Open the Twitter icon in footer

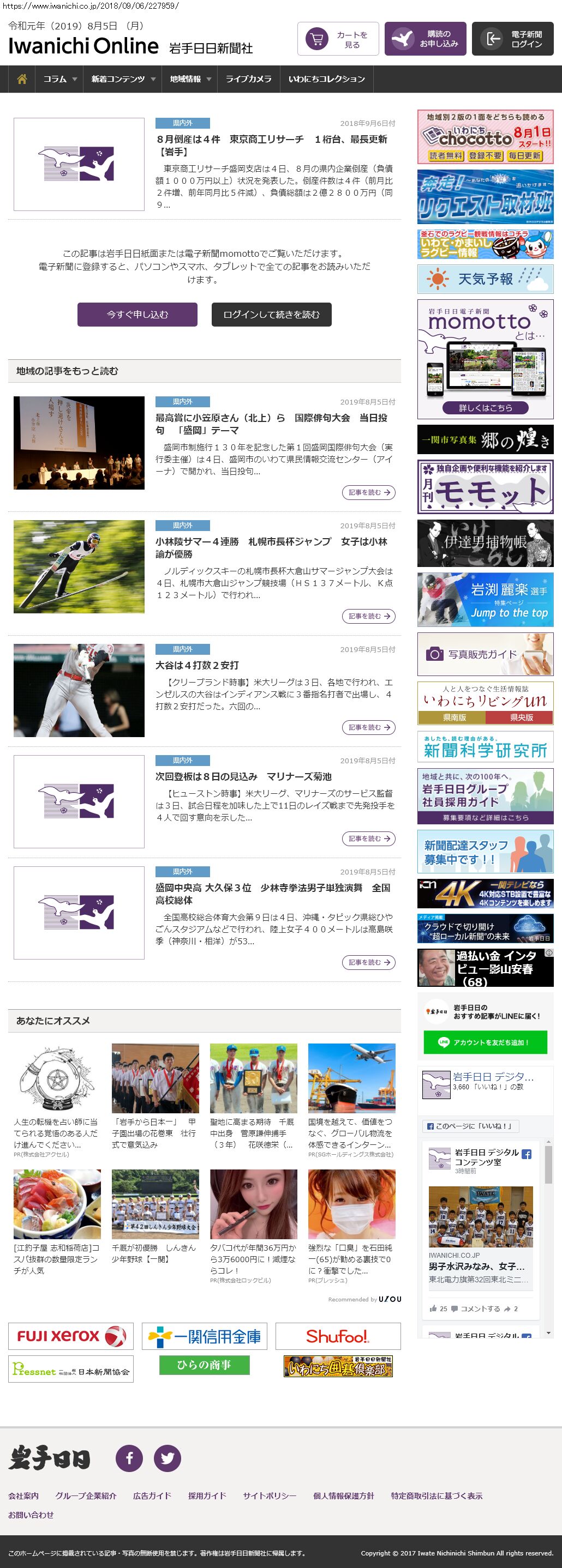167,1458
